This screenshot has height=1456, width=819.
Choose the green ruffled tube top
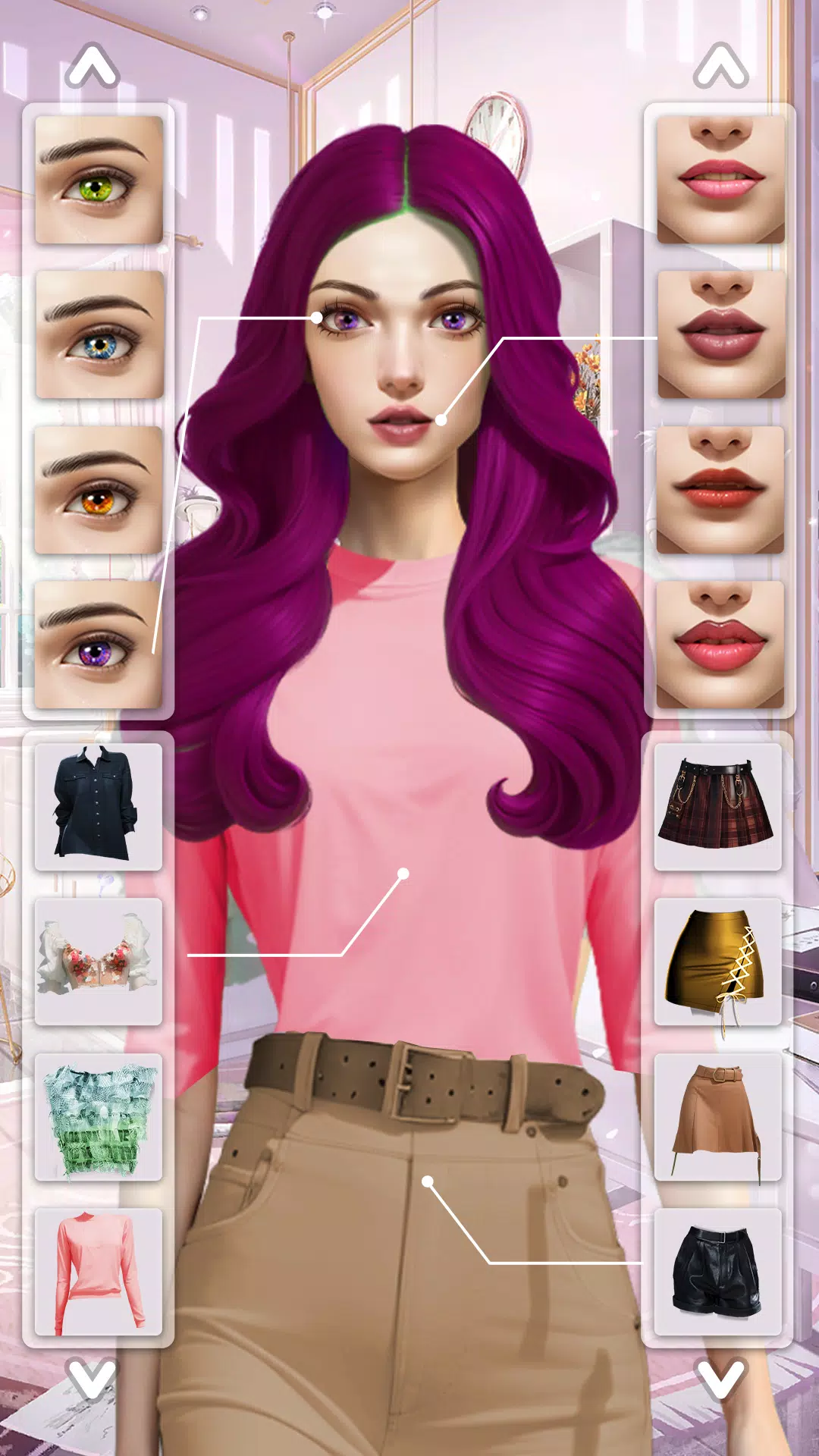(x=99, y=1116)
